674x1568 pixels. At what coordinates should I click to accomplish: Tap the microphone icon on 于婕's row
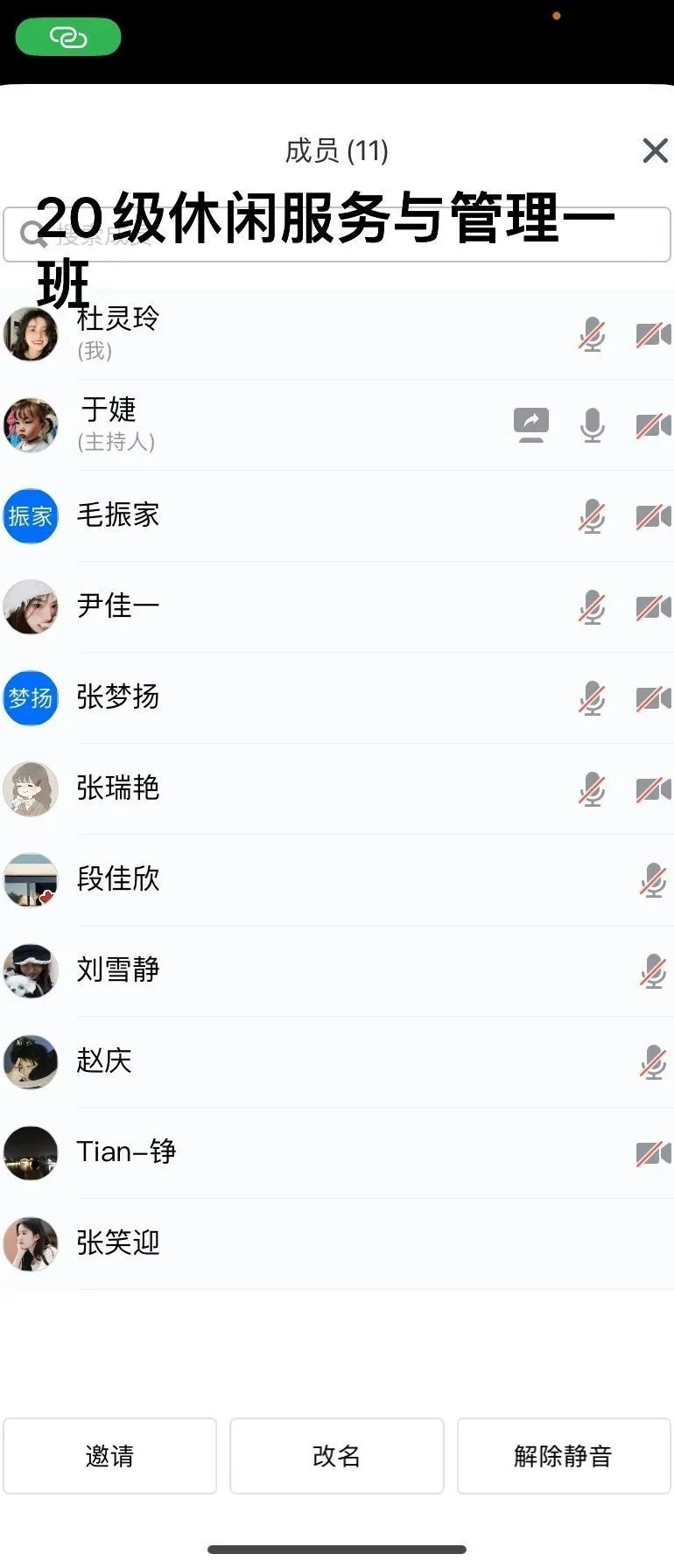593,425
